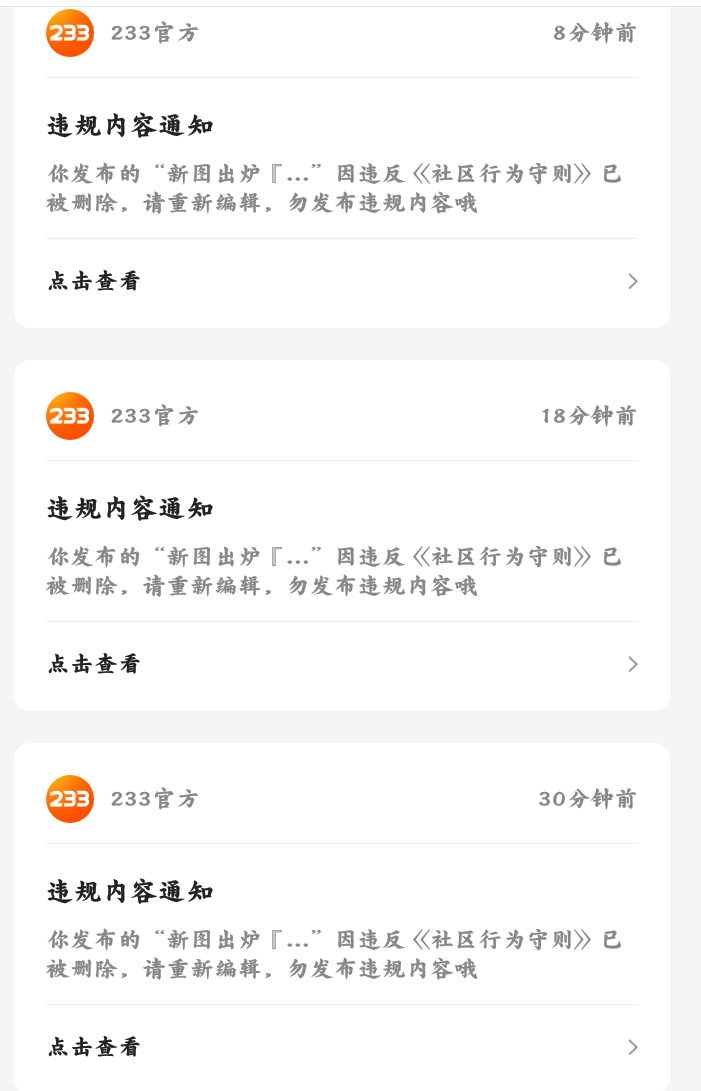Open 点击查看 in the 18分钟前 notice
701x1091 pixels.
342,664
